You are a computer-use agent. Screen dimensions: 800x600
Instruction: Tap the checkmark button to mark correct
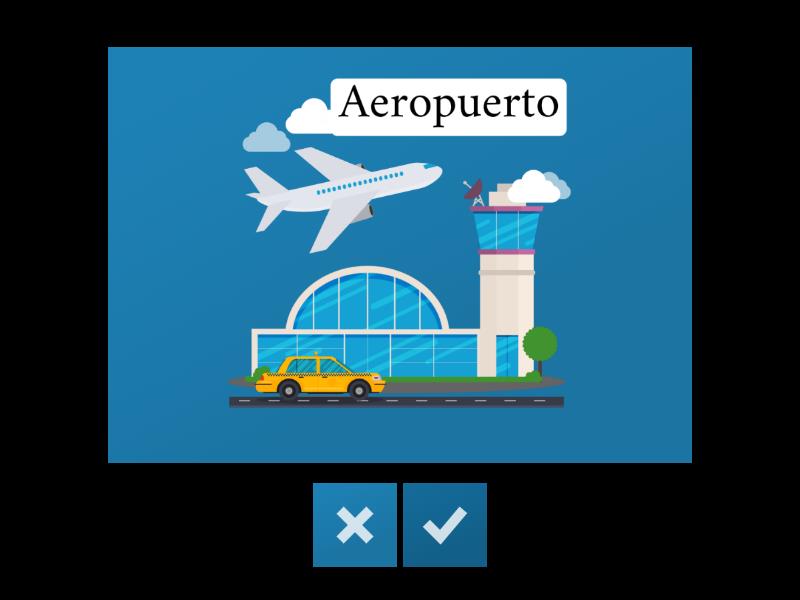point(445,525)
